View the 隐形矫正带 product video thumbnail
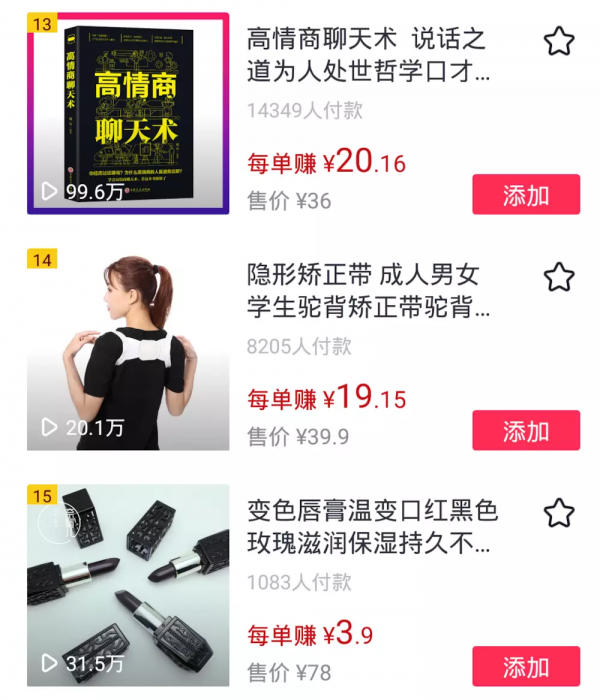The height and width of the screenshot is (700, 600). pyautogui.click(x=128, y=349)
